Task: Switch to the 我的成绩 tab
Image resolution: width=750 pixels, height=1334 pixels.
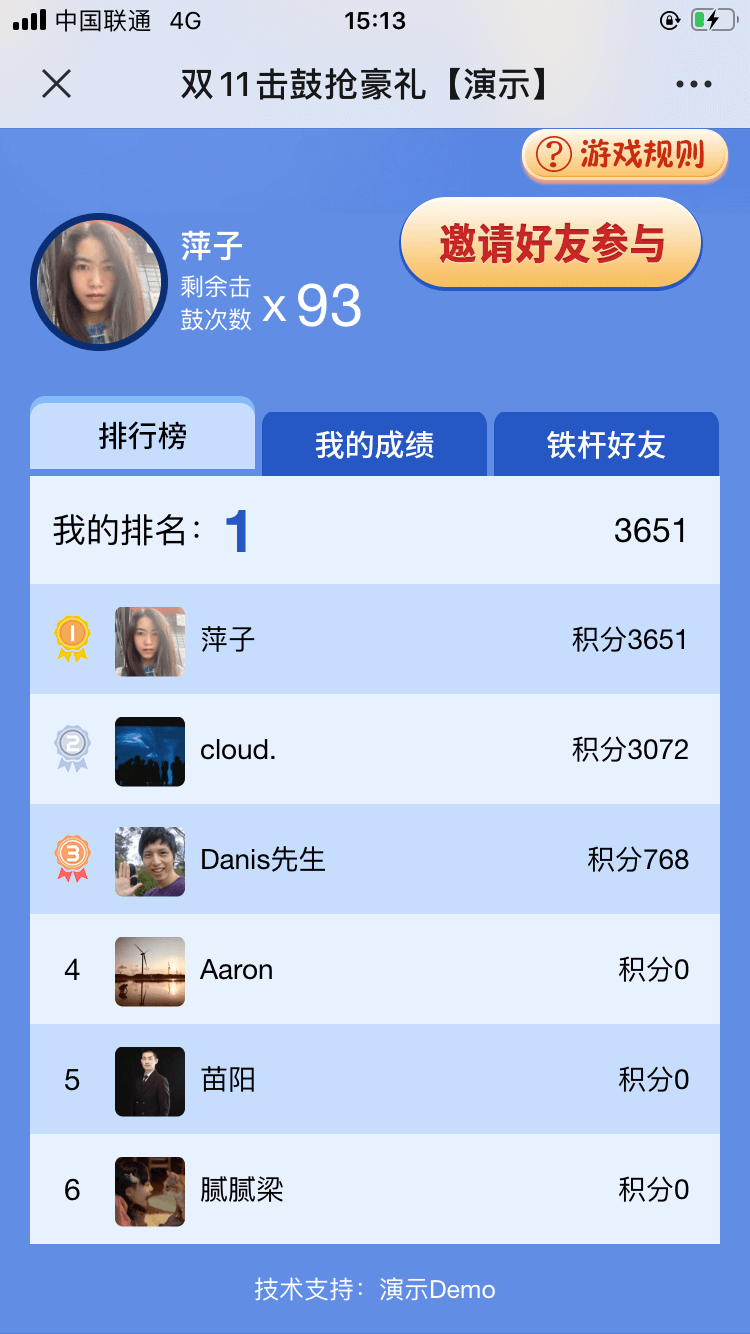Action: (x=374, y=445)
